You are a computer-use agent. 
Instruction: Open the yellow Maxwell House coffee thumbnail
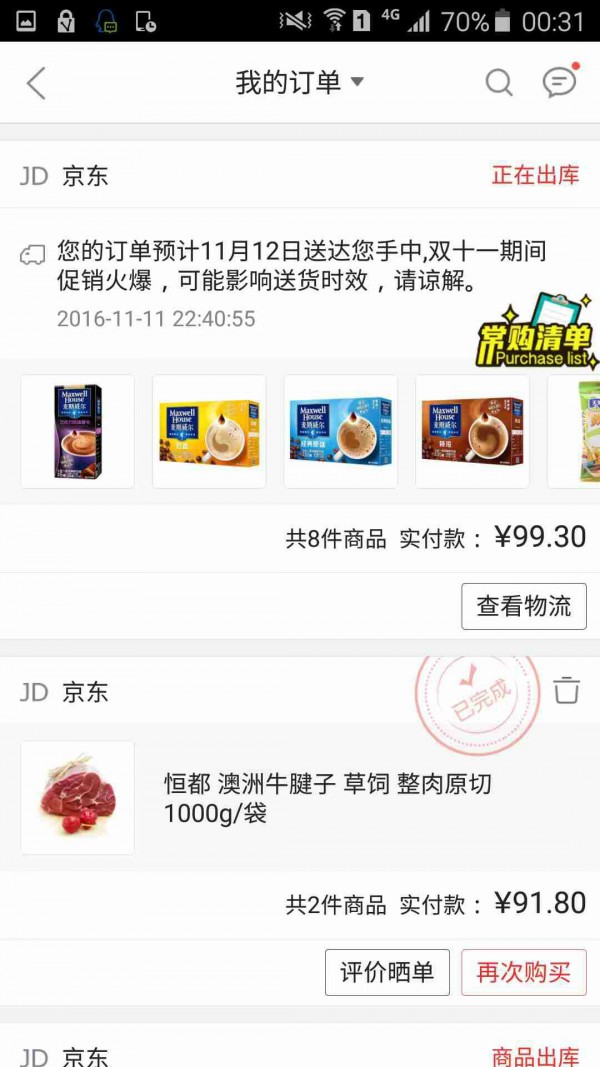pyautogui.click(x=209, y=431)
